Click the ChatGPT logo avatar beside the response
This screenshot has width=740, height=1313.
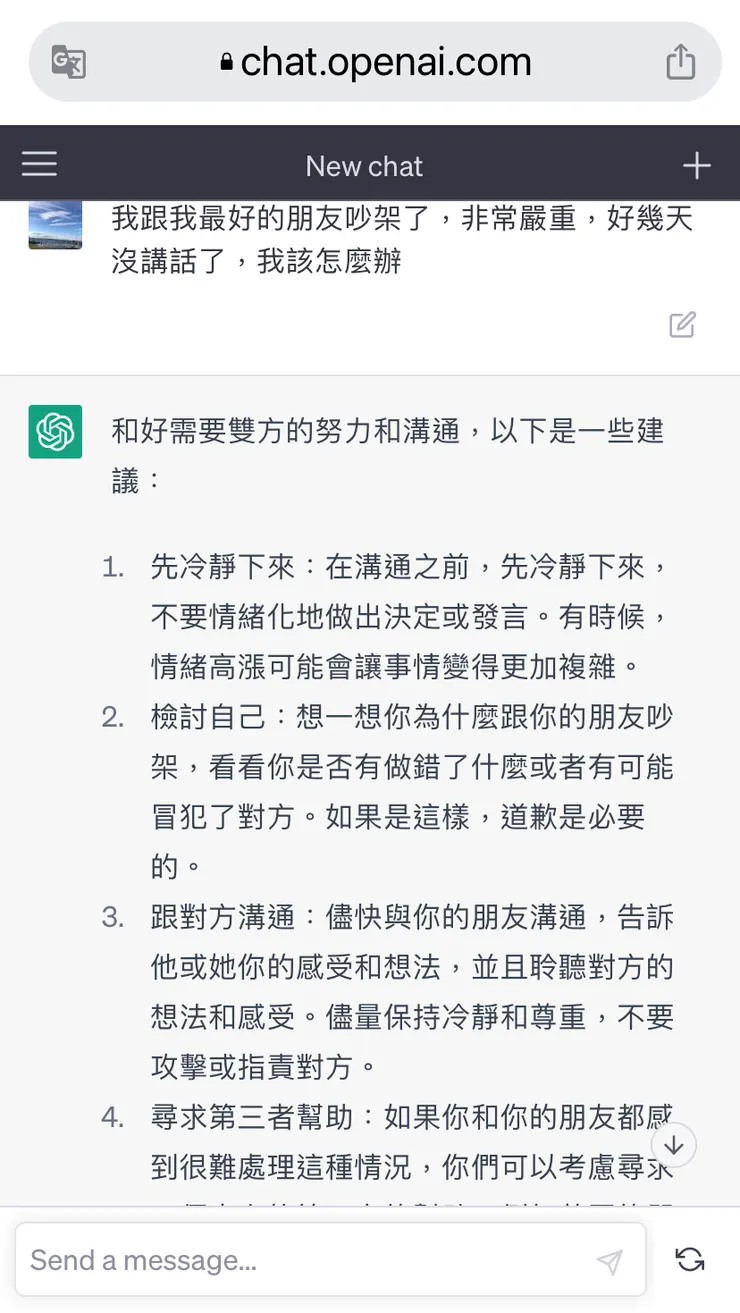tap(55, 432)
